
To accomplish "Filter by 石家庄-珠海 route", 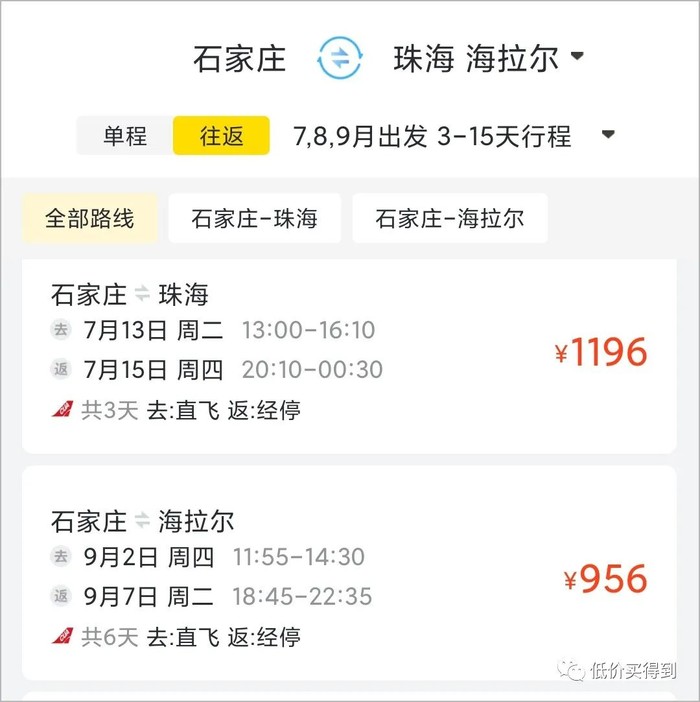I will pos(254,218).
